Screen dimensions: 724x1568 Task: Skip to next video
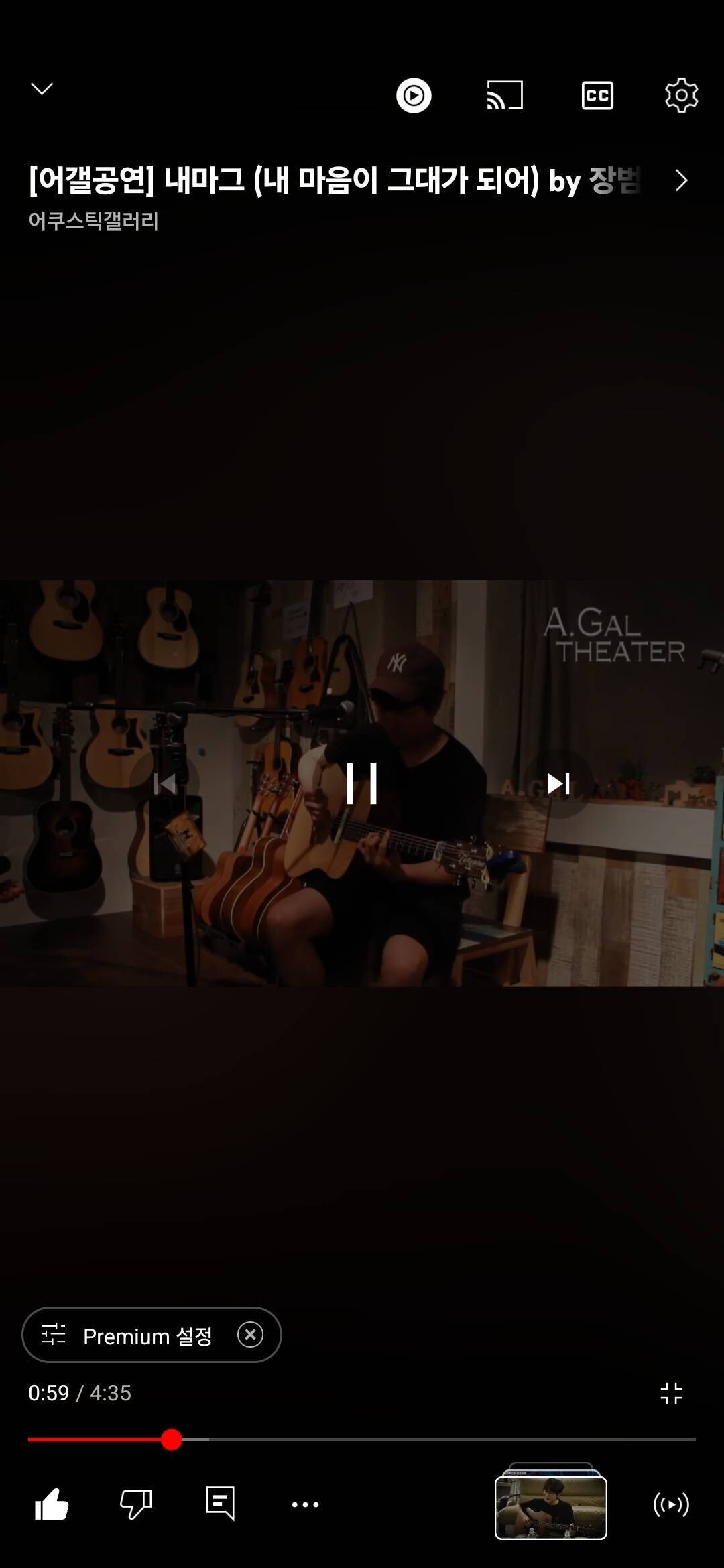(558, 783)
